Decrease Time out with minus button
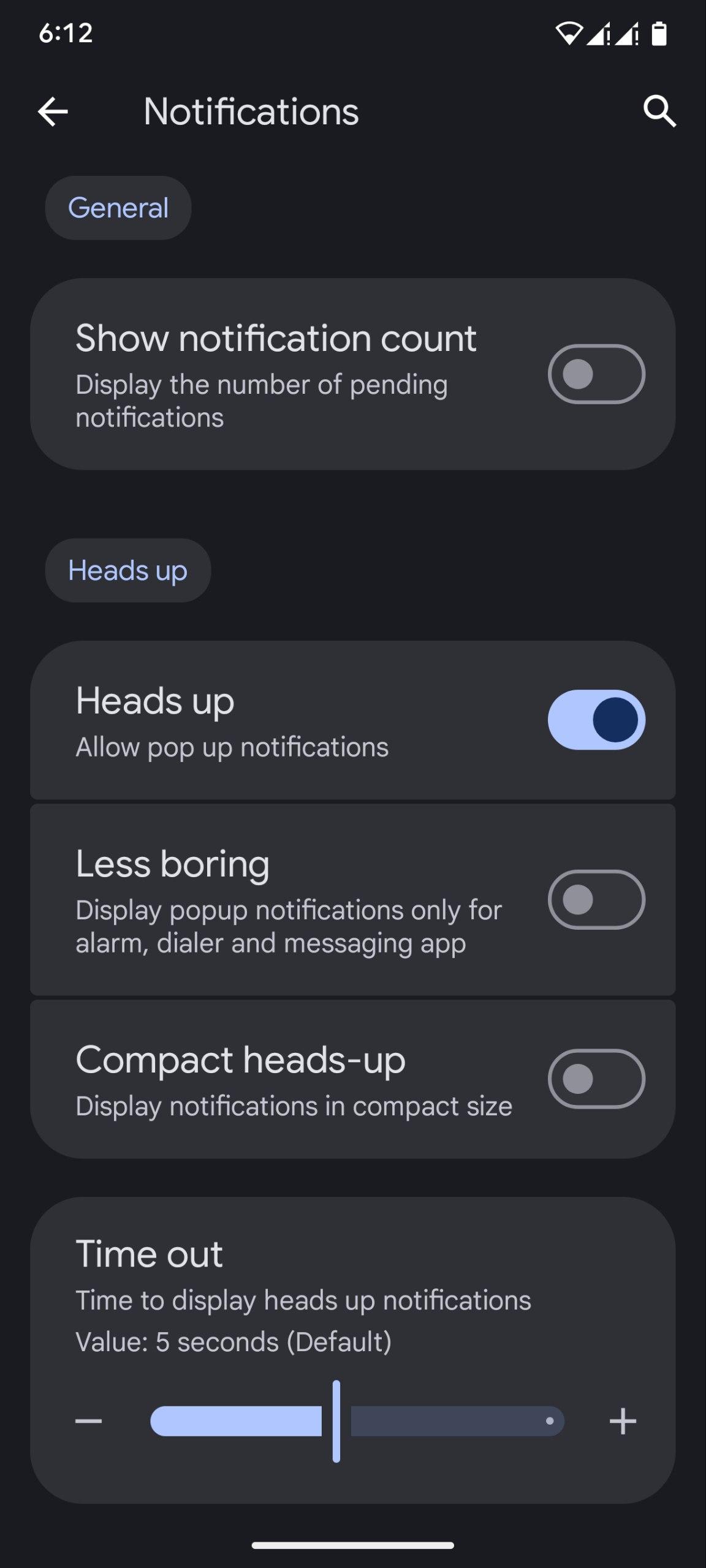This screenshot has height=1568, width=706. (x=89, y=1420)
